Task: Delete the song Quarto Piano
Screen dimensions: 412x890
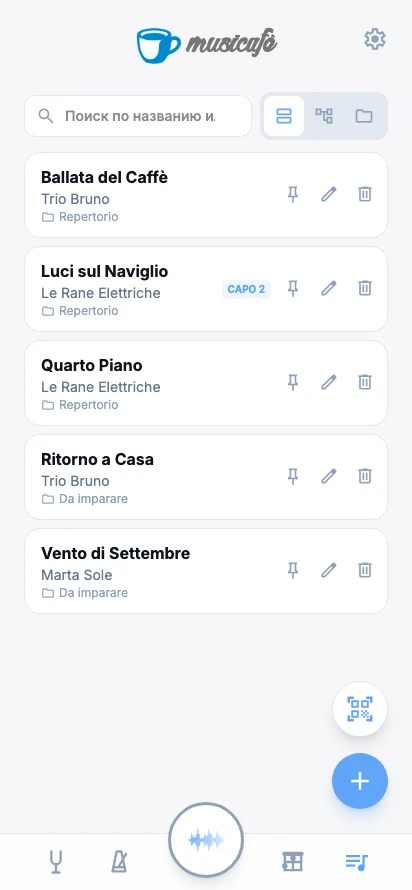Action: click(x=365, y=382)
